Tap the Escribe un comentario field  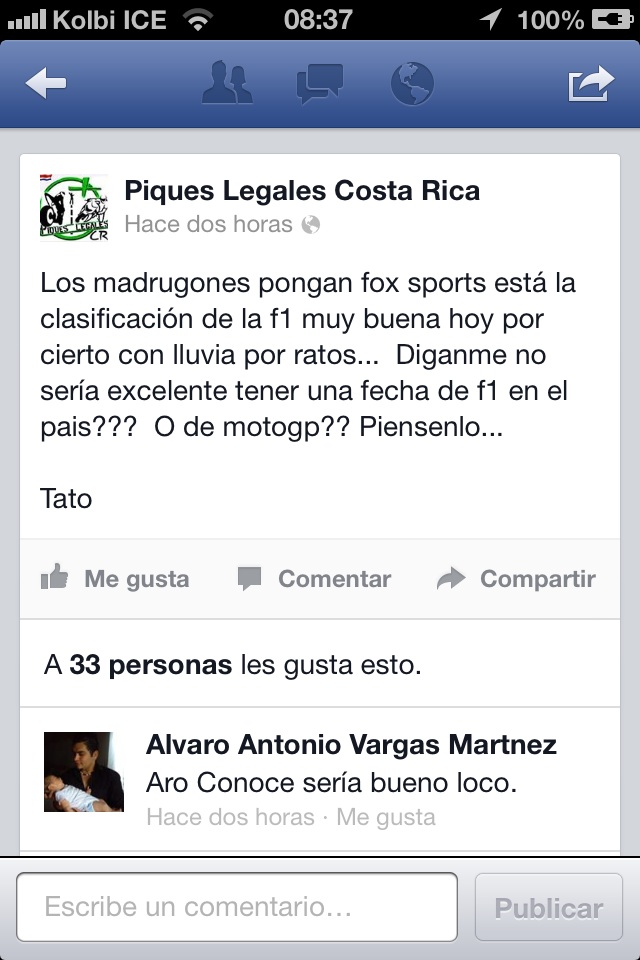[x=237, y=907]
